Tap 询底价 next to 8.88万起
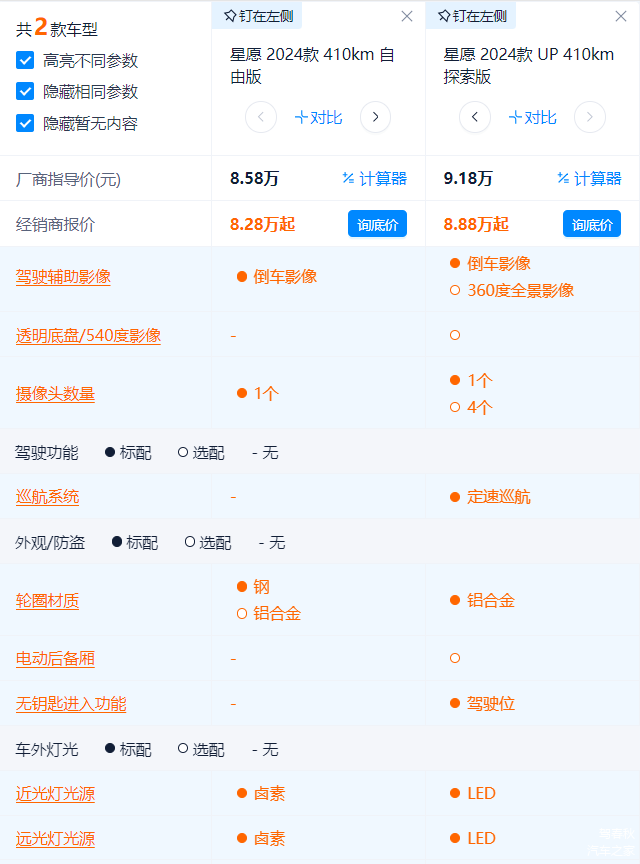Image resolution: width=640 pixels, height=864 pixels. point(592,224)
